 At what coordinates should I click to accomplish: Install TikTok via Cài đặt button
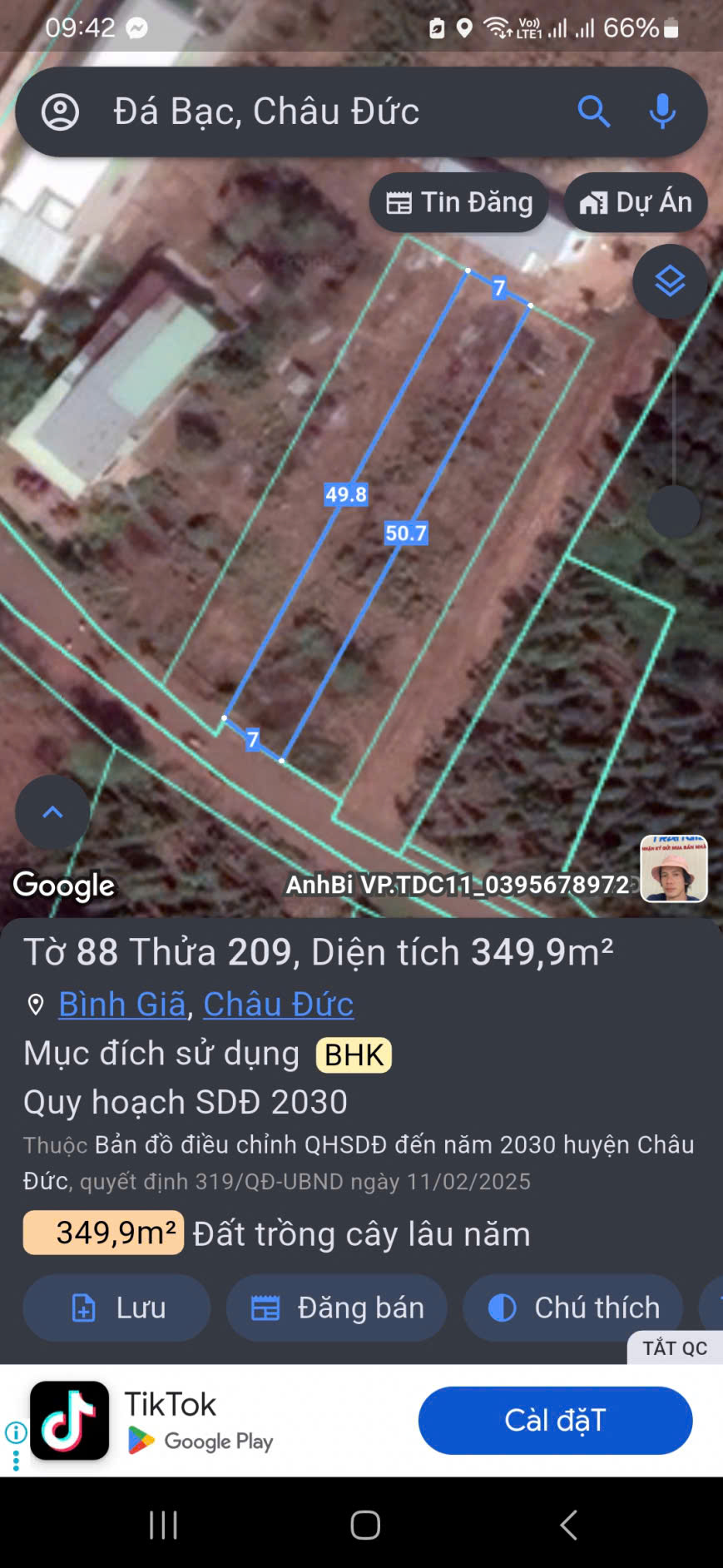tap(555, 1420)
